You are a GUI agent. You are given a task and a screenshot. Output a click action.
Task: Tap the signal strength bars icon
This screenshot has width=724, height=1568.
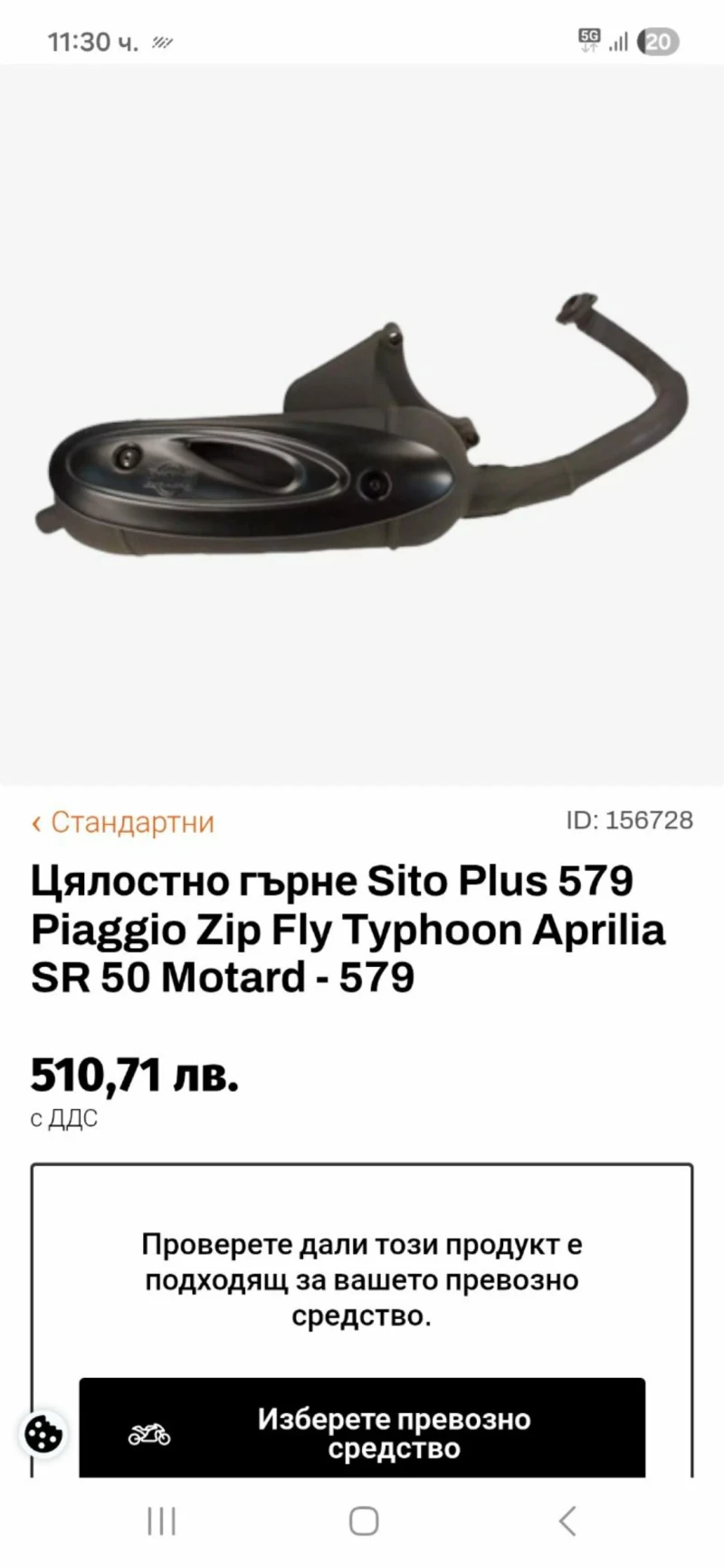[620, 42]
